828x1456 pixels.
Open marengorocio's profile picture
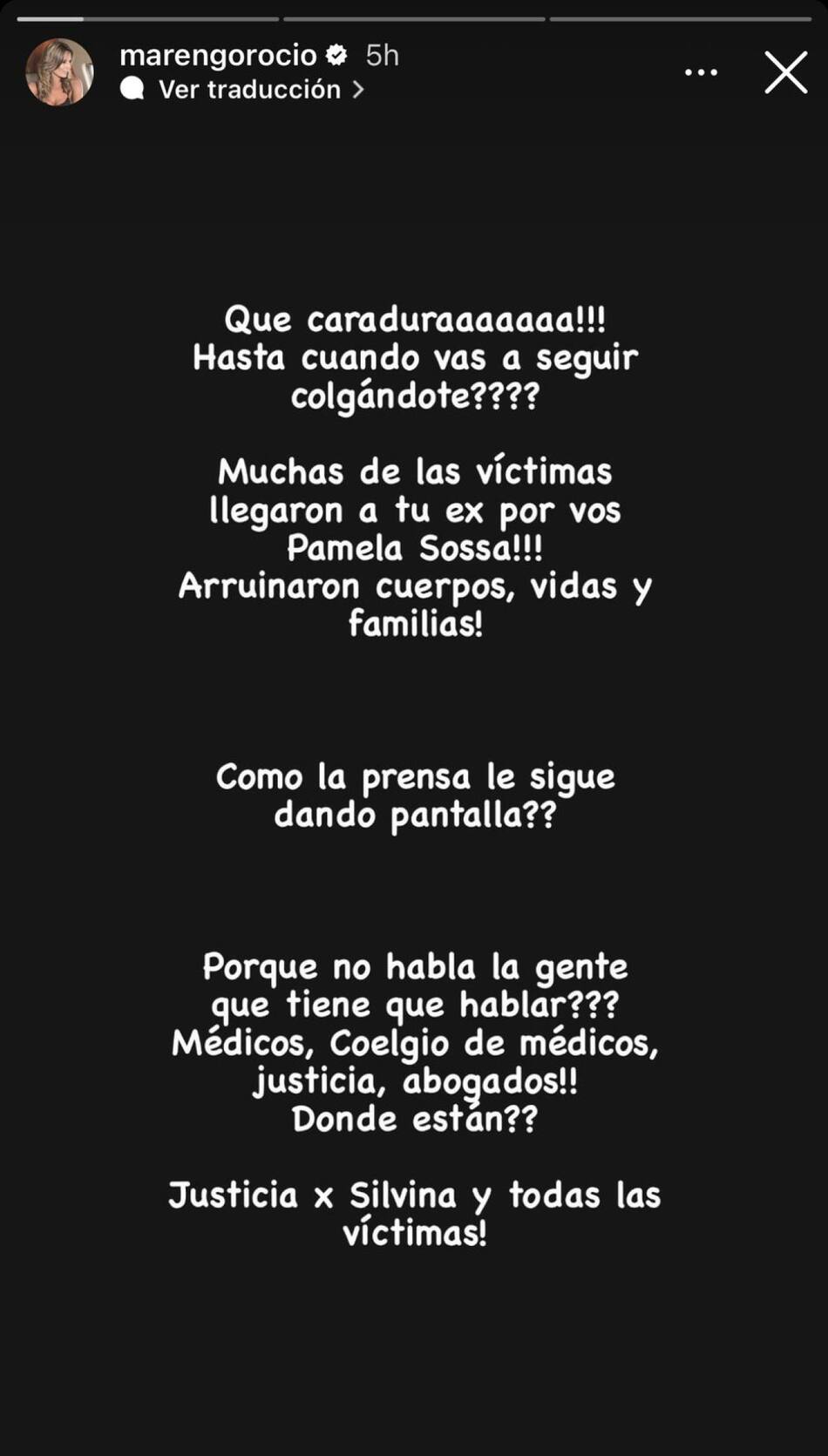point(59,72)
